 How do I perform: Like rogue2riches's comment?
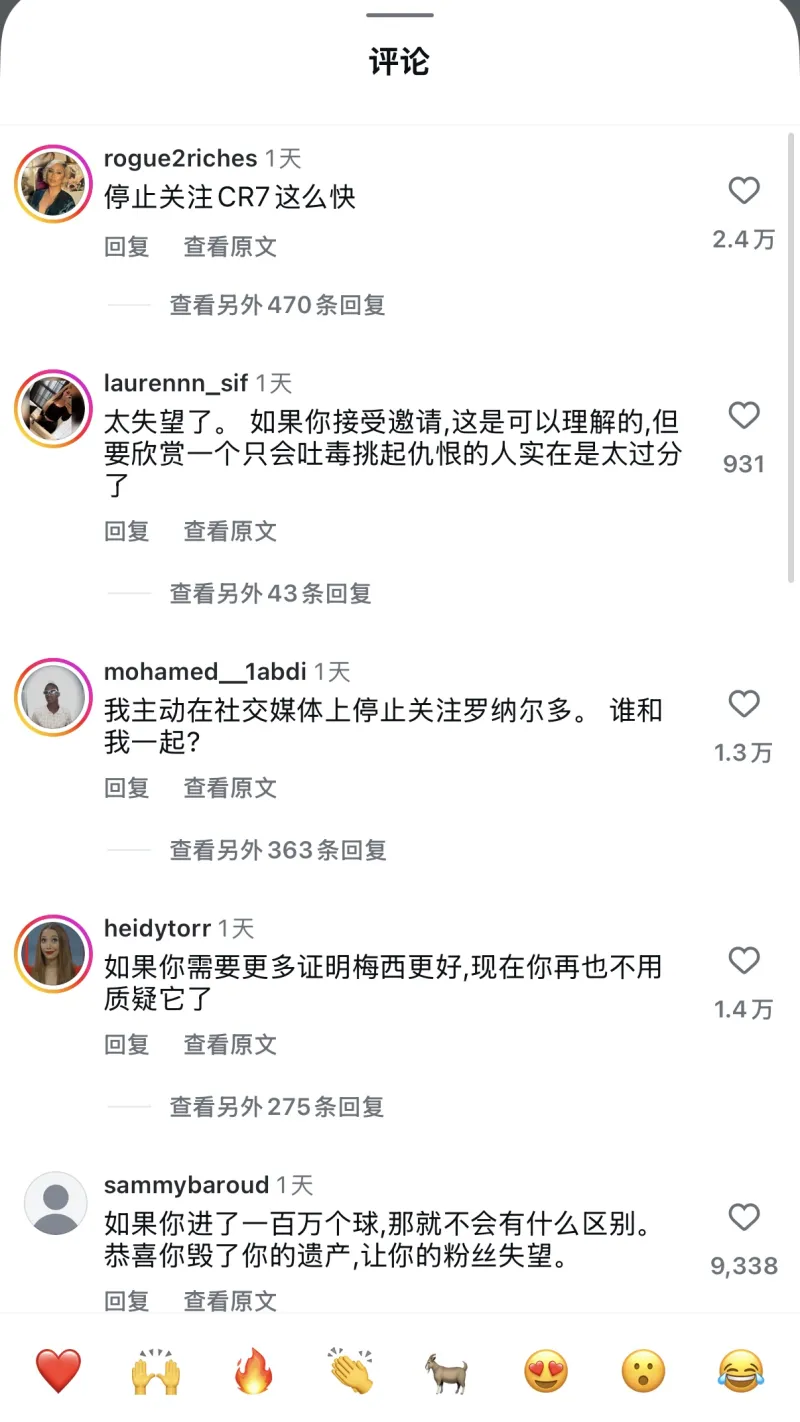pyautogui.click(x=743, y=191)
